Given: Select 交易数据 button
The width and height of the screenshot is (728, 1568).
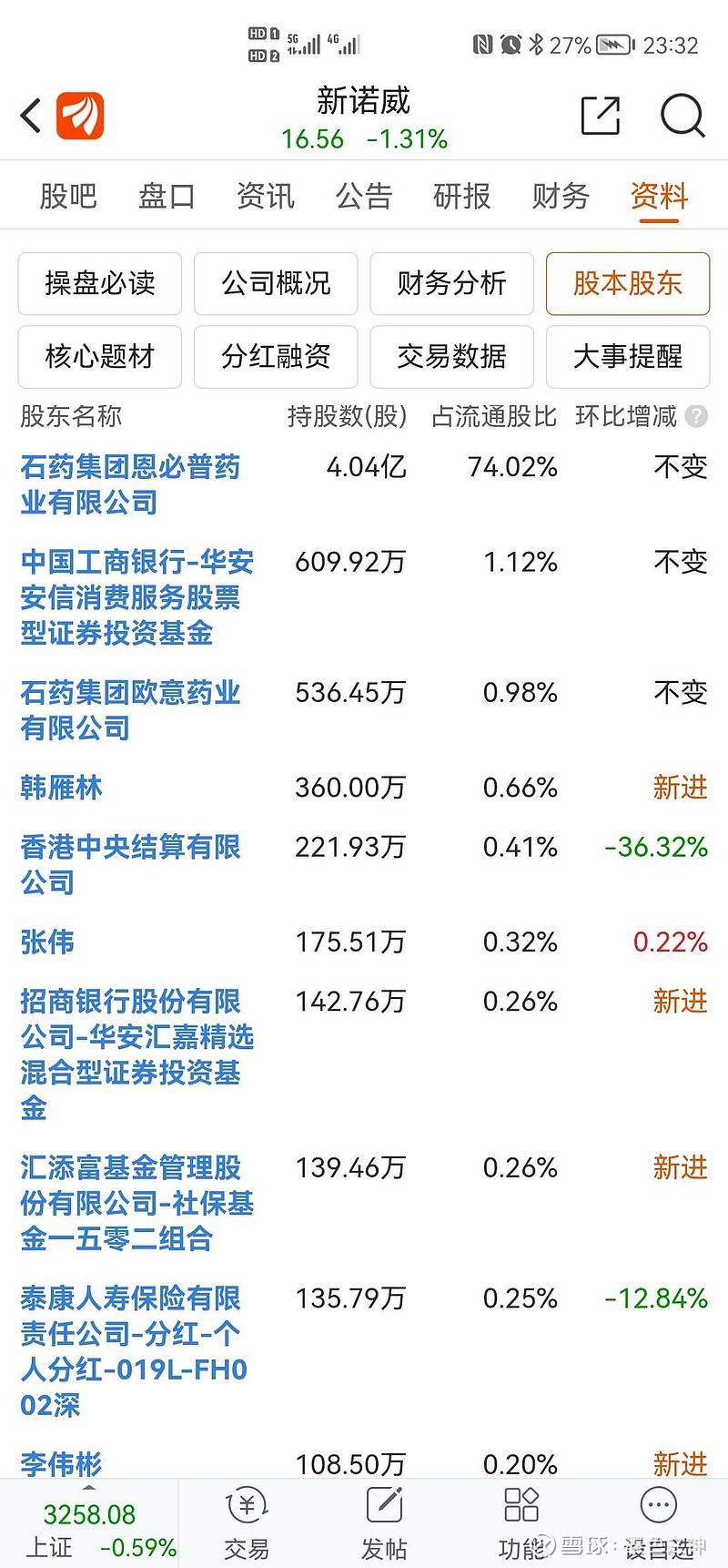Looking at the screenshot, I should [451, 357].
